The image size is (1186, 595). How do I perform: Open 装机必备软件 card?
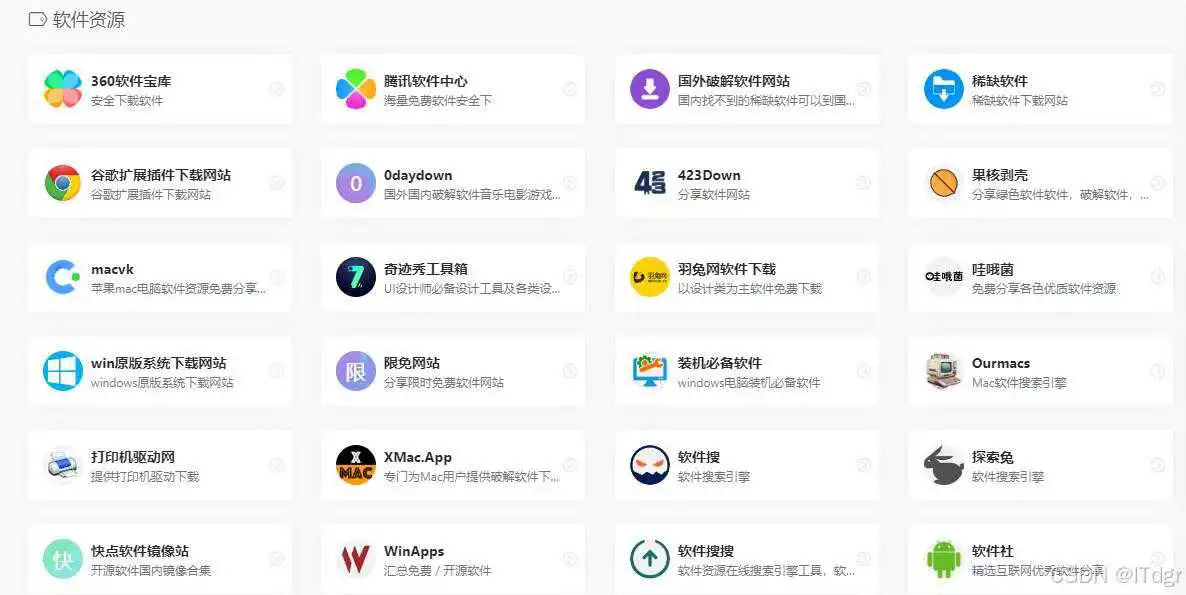[x=746, y=371]
